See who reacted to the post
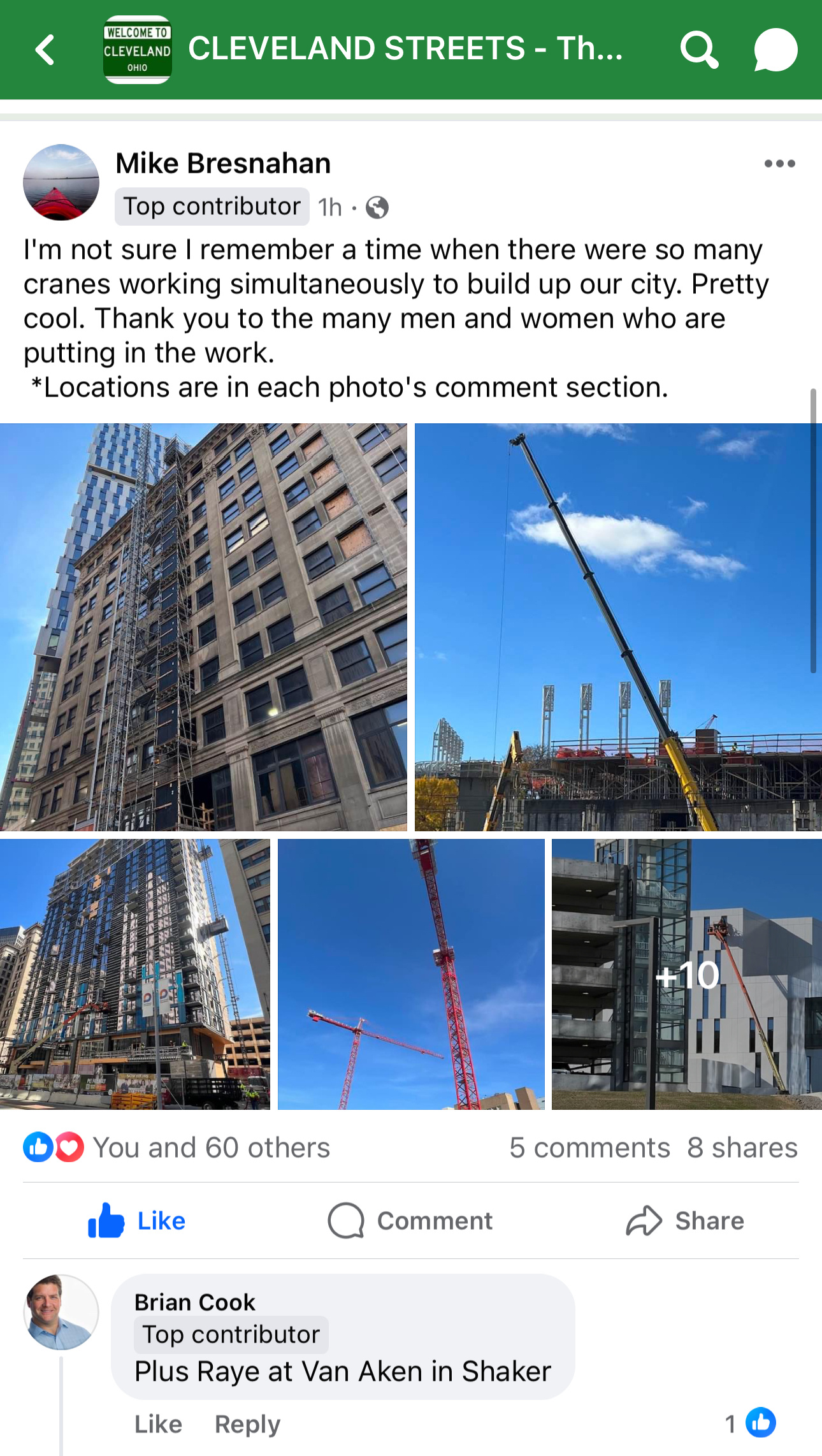The image size is (822, 1456). 177,1147
